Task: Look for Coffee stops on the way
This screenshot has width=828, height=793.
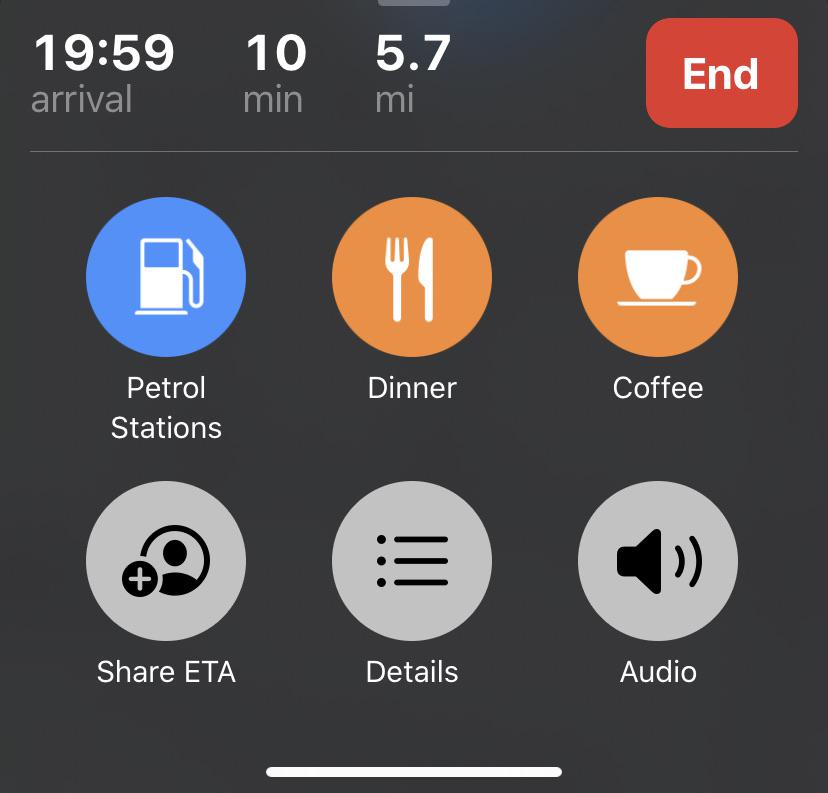Action: coord(658,277)
